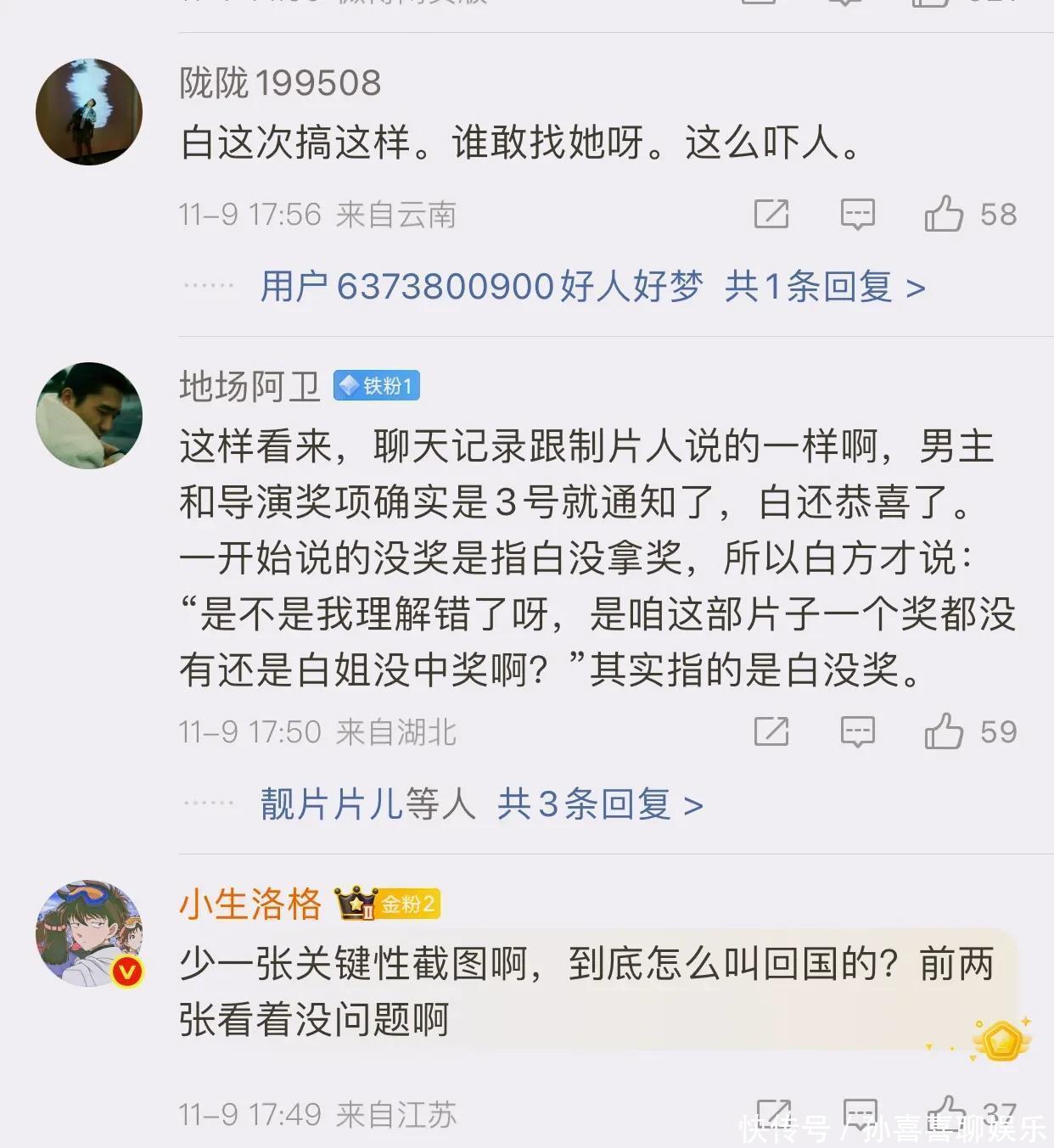Tap the username 地场阿卫
The width and height of the screenshot is (1054, 1148).
(x=249, y=386)
